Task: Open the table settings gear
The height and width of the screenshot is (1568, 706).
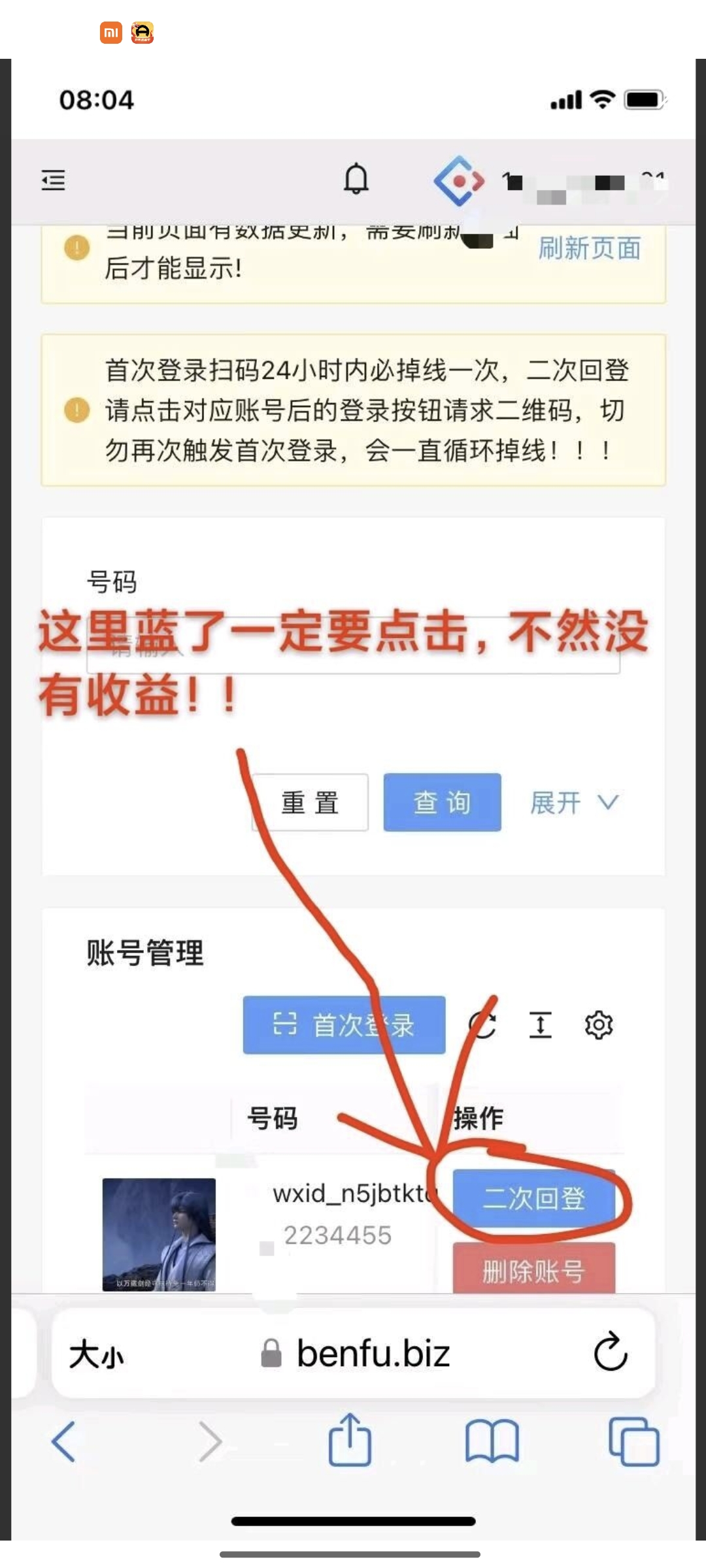Action: (598, 1024)
